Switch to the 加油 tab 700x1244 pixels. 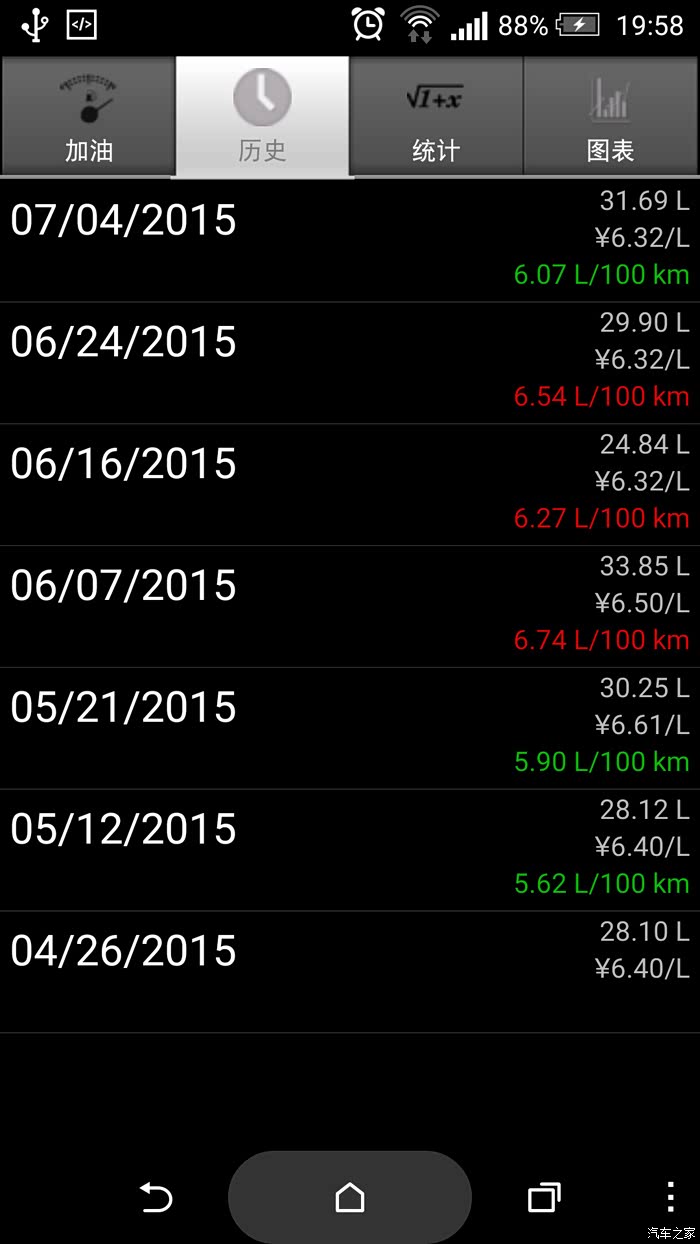[x=88, y=117]
